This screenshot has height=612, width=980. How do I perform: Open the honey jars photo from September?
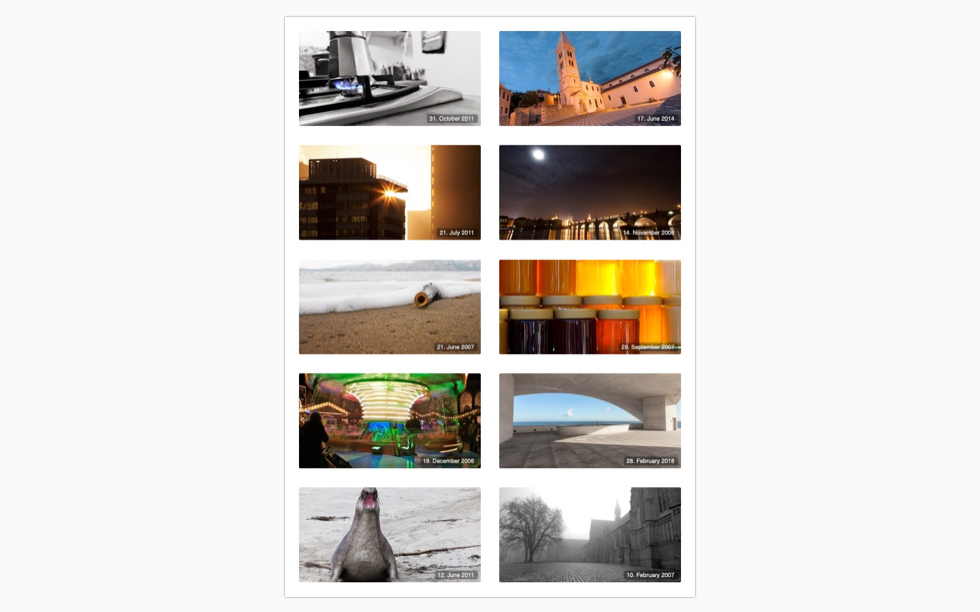(589, 307)
